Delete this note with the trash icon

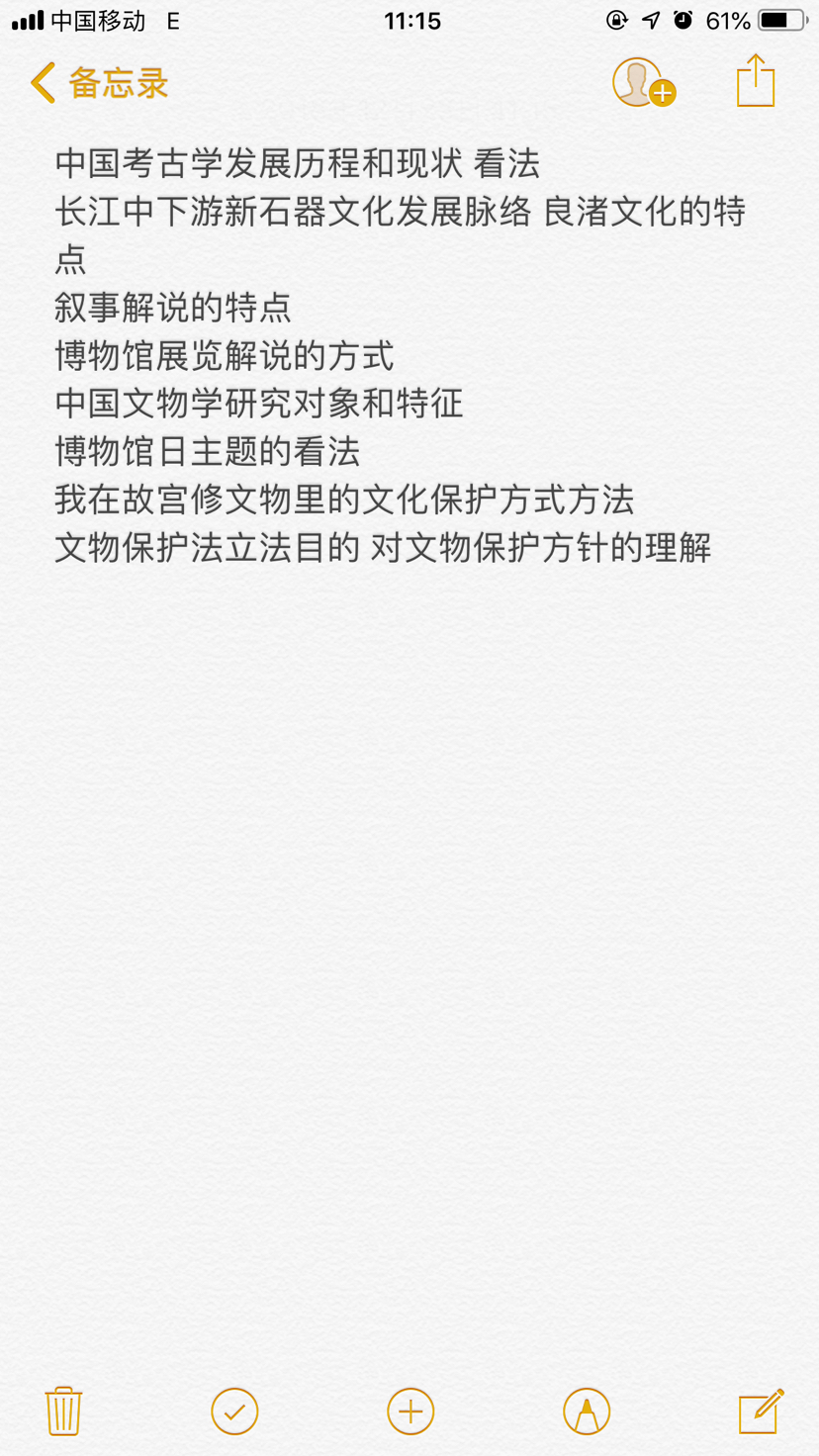pos(63,1410)
